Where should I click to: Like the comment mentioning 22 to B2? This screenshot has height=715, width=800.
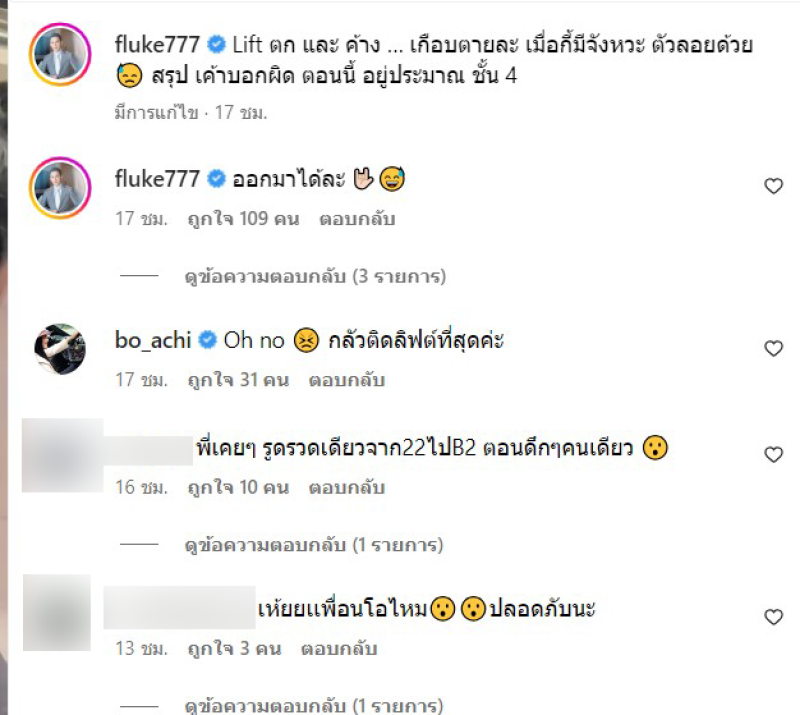pos(773,455)
